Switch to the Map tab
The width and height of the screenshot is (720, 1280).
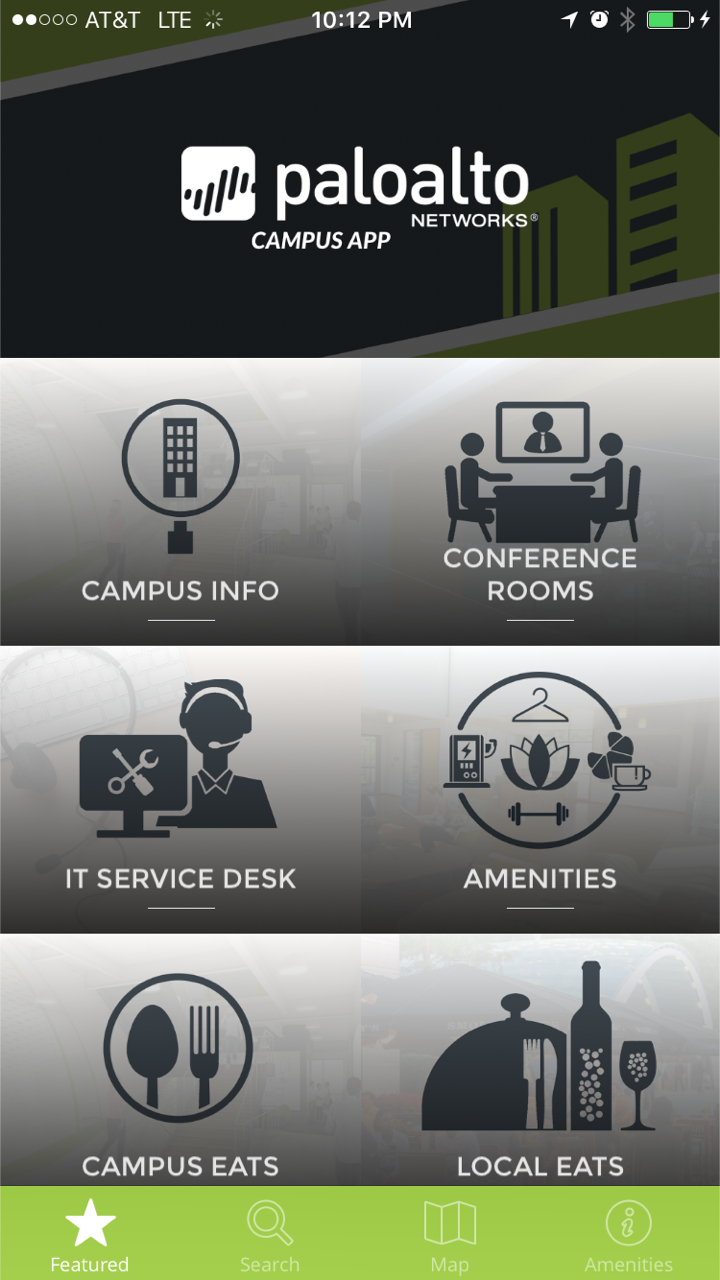(450, 1234)
